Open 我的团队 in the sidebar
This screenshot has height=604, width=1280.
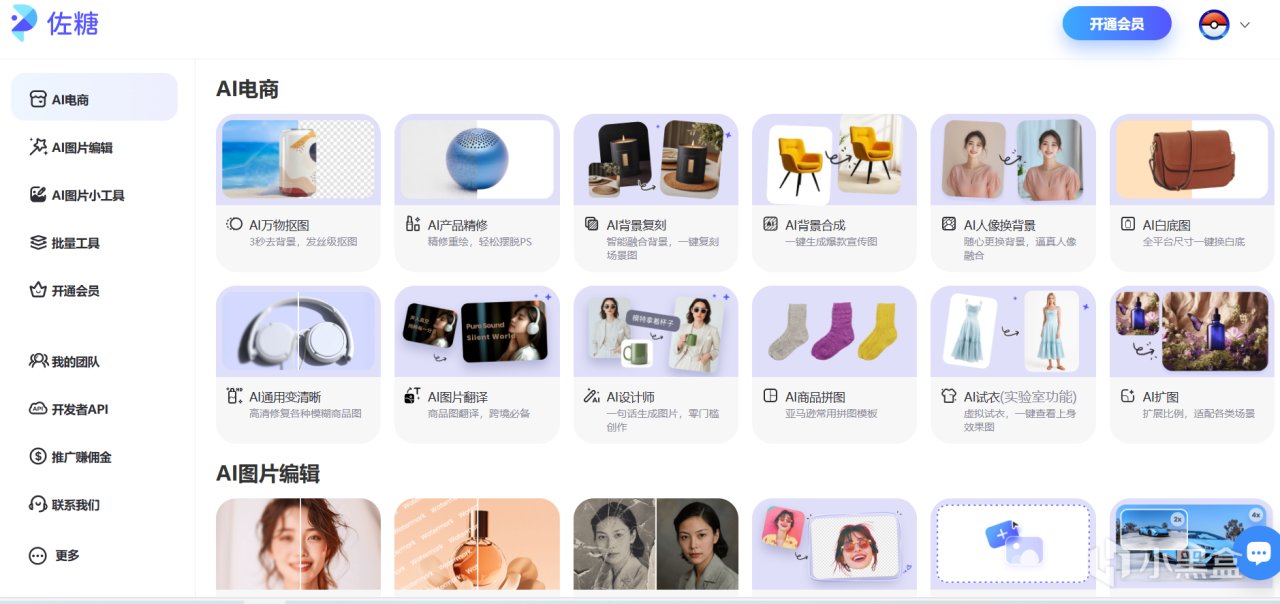point(75,362)
